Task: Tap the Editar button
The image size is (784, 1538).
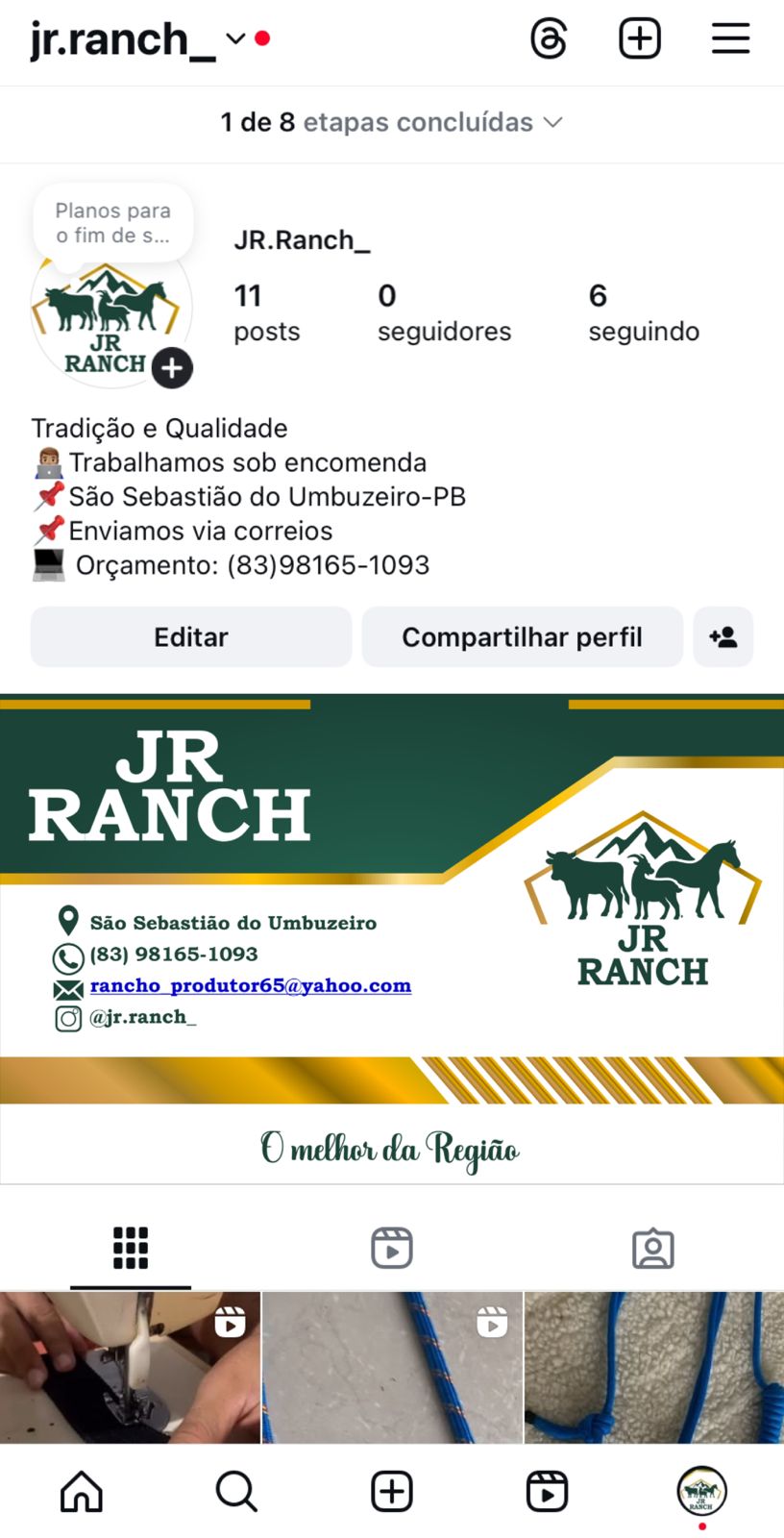Action: pos(191,636)
